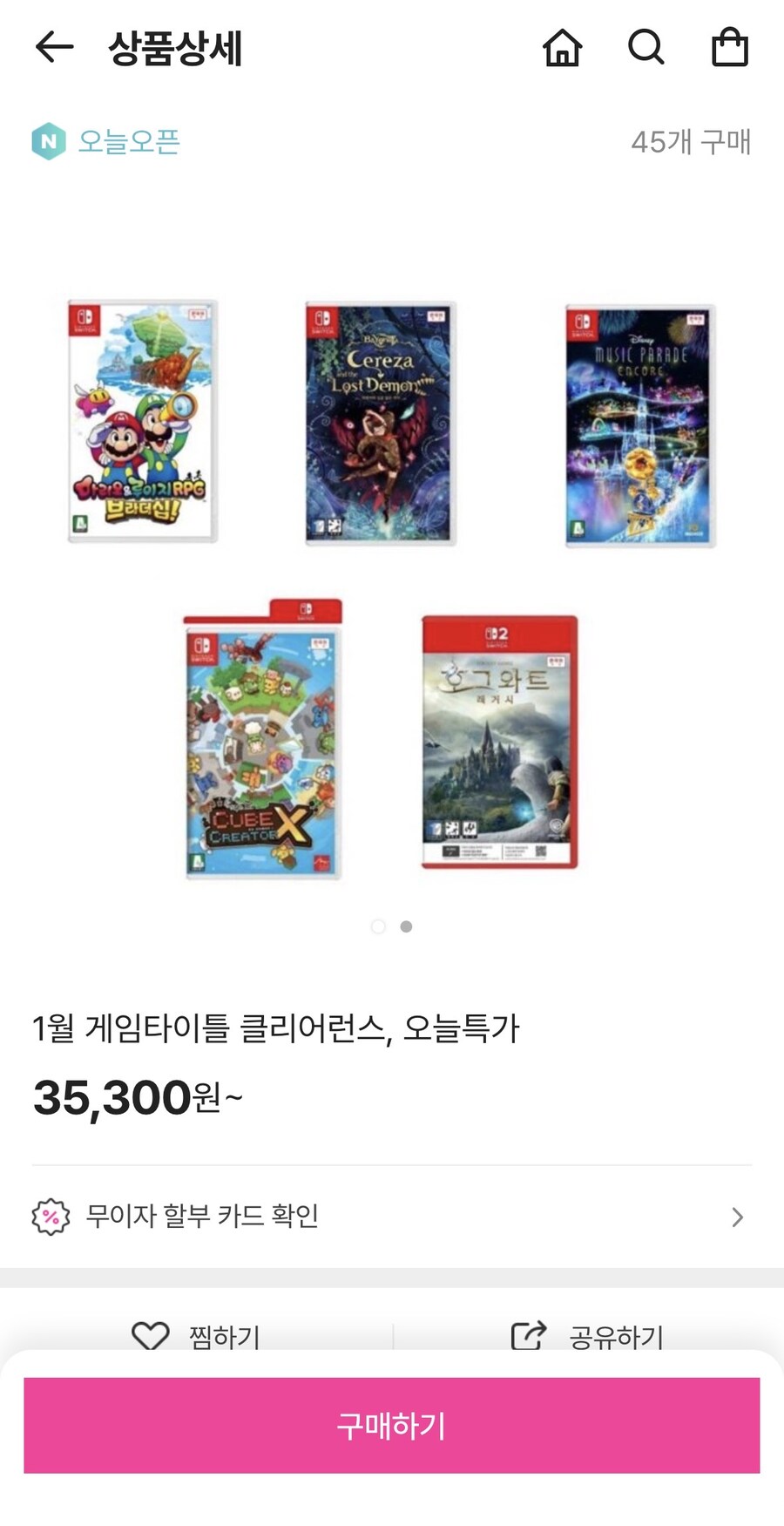Open the 상품상세 title header

pos(172,49)
